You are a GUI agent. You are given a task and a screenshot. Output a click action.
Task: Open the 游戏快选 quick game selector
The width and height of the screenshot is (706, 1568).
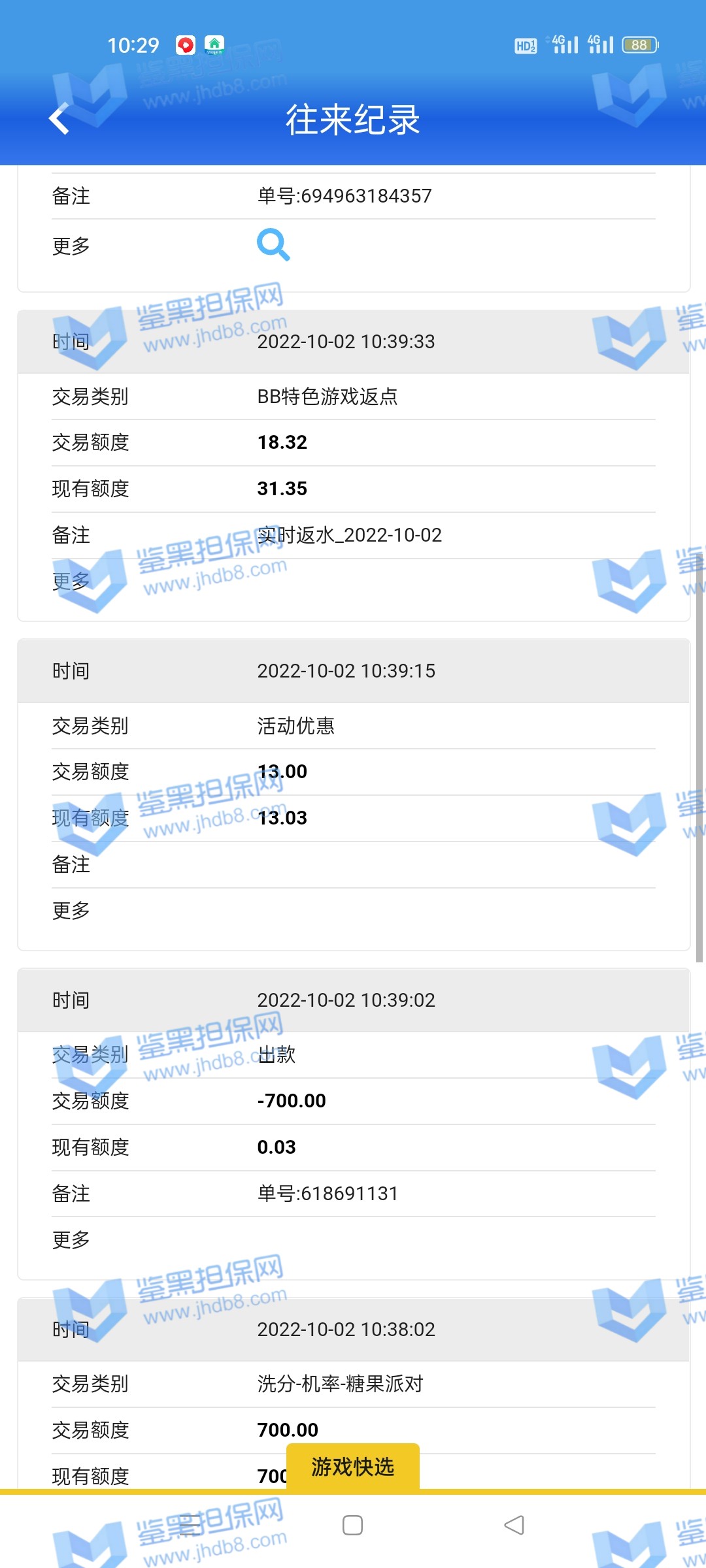[x=353, y=1467]
